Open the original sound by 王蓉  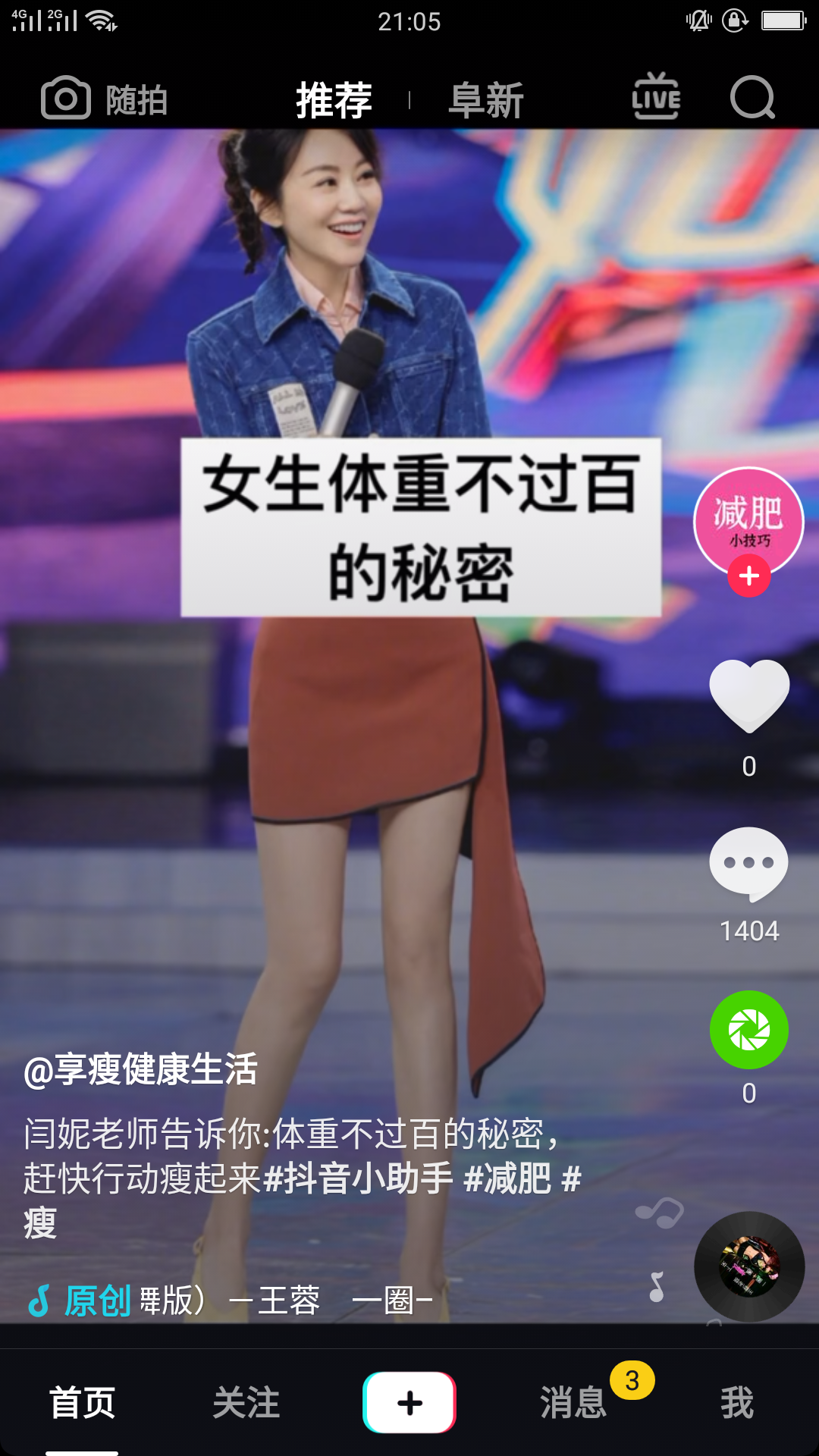[227, 1301]
